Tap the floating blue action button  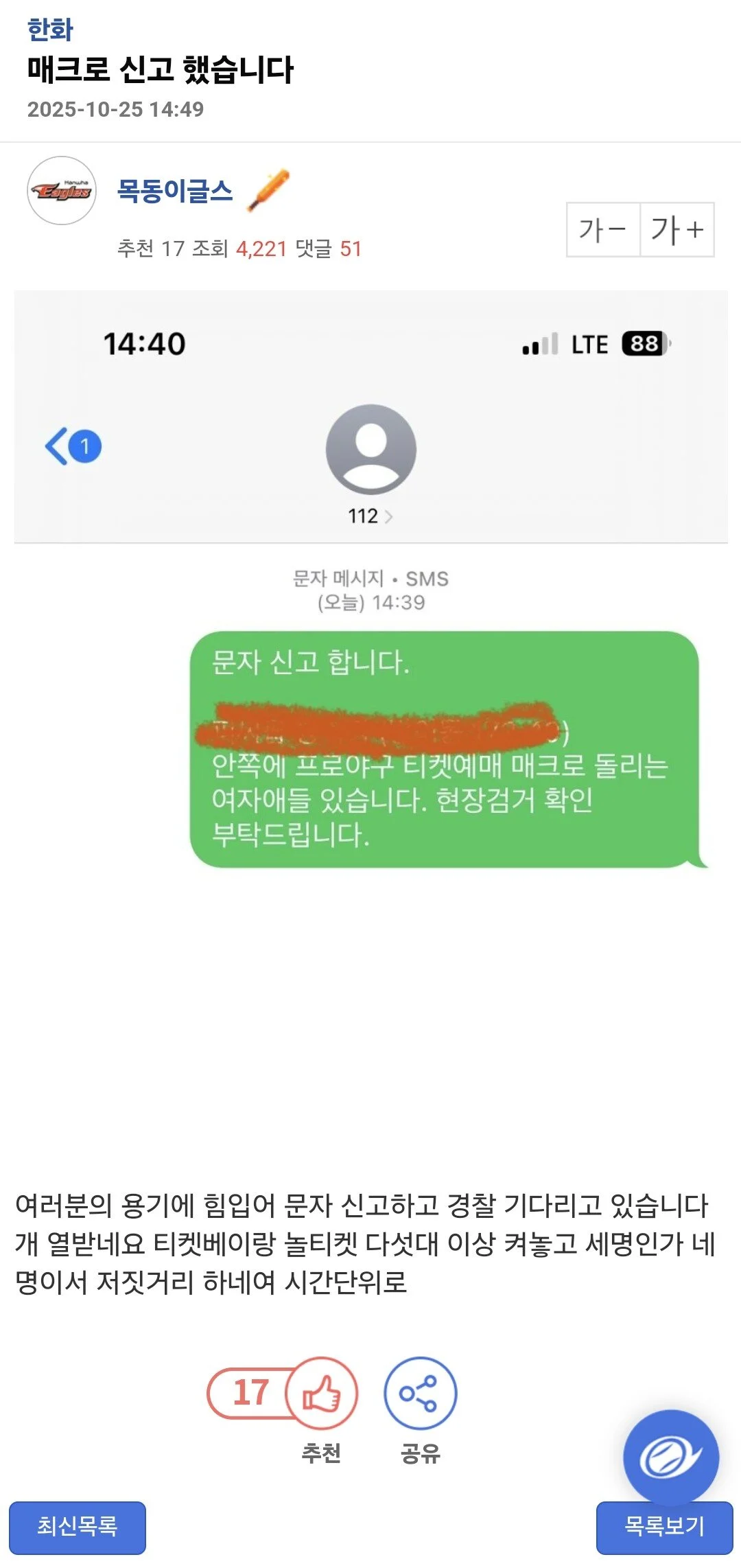tap(671, 1457)
